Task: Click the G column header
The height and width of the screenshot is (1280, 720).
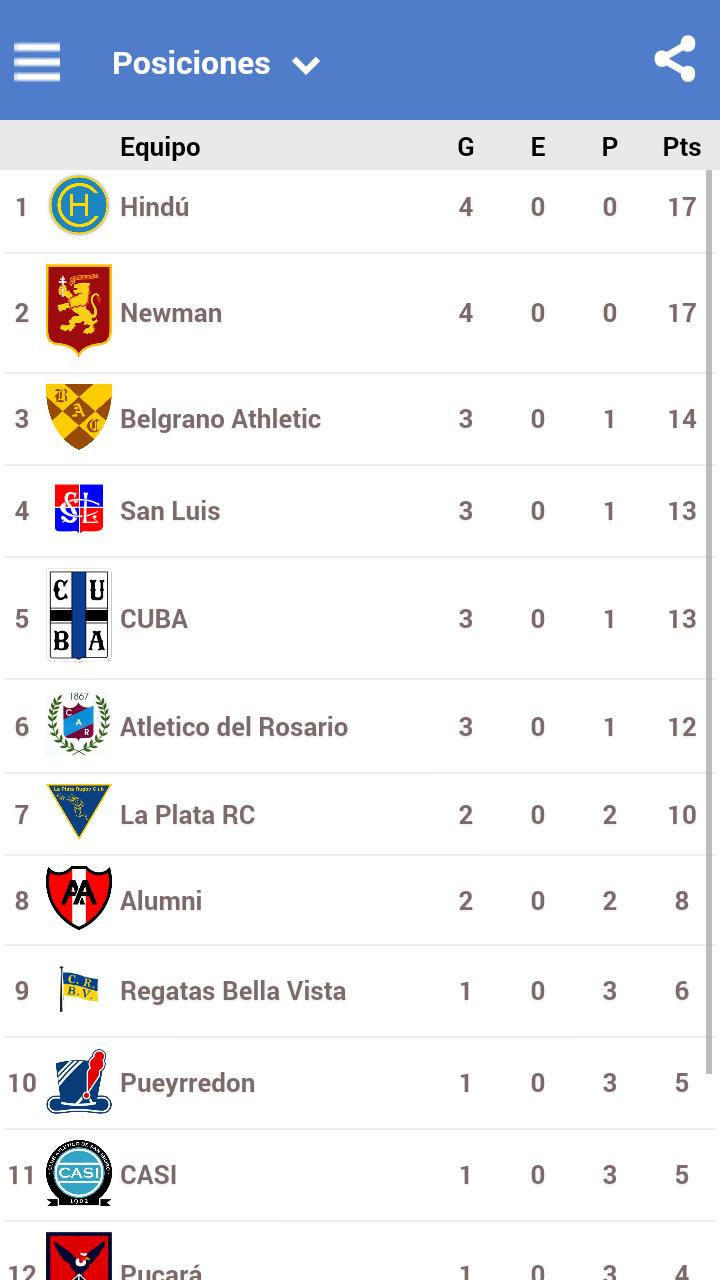Action: (x=465, y=146)
